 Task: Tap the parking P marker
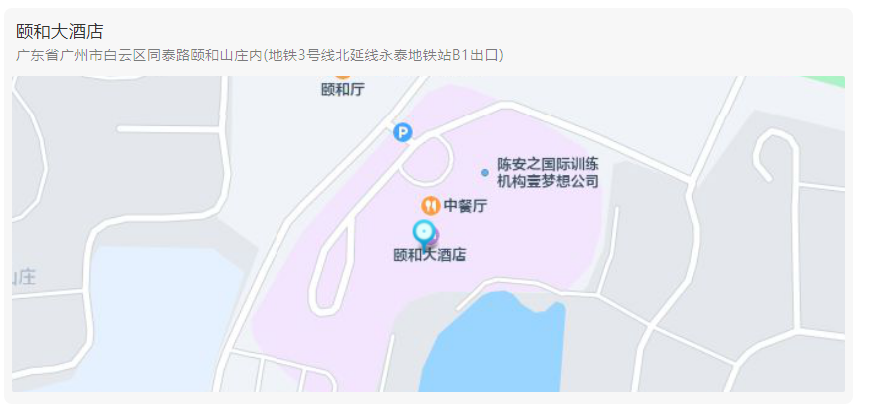pos(402,132)
